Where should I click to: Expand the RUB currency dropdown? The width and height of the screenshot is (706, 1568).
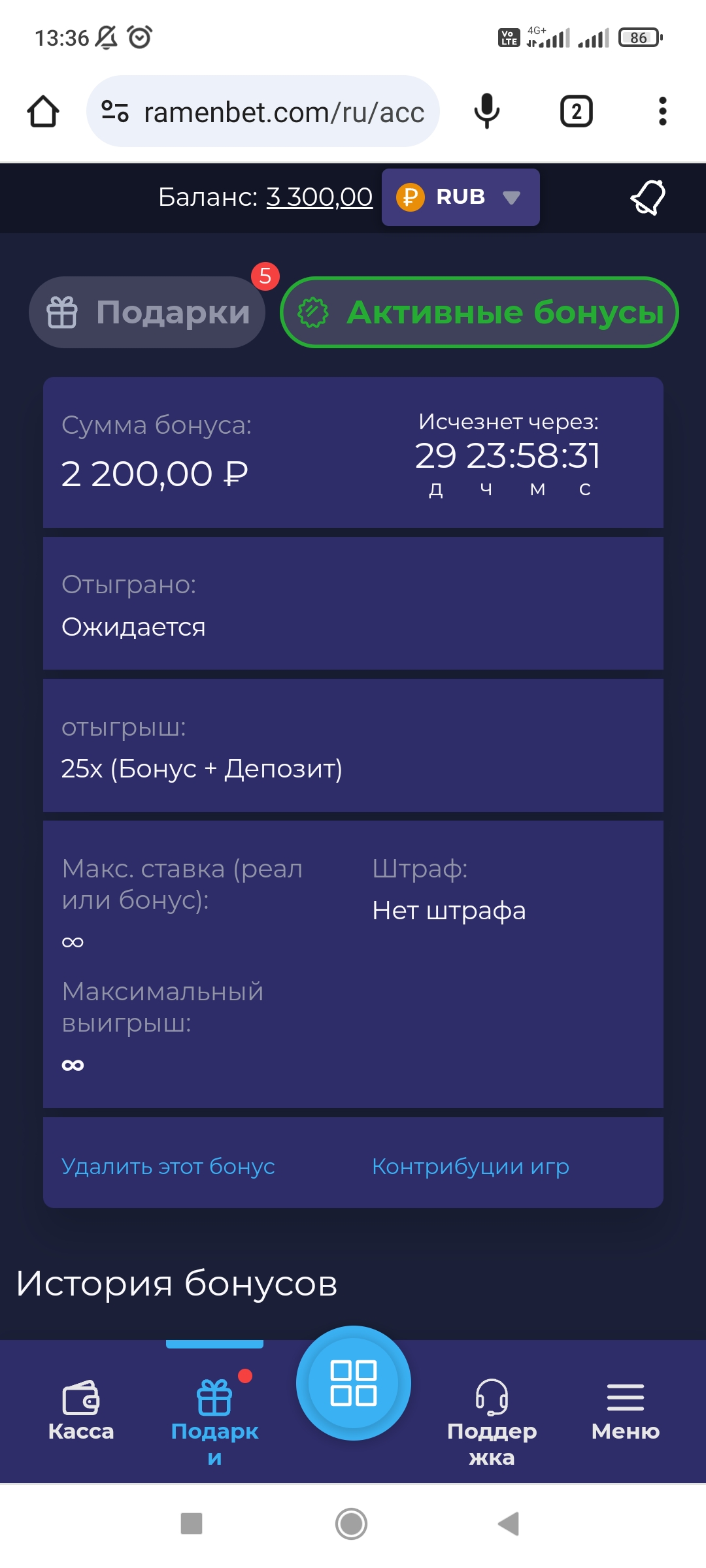pos(460,197)
